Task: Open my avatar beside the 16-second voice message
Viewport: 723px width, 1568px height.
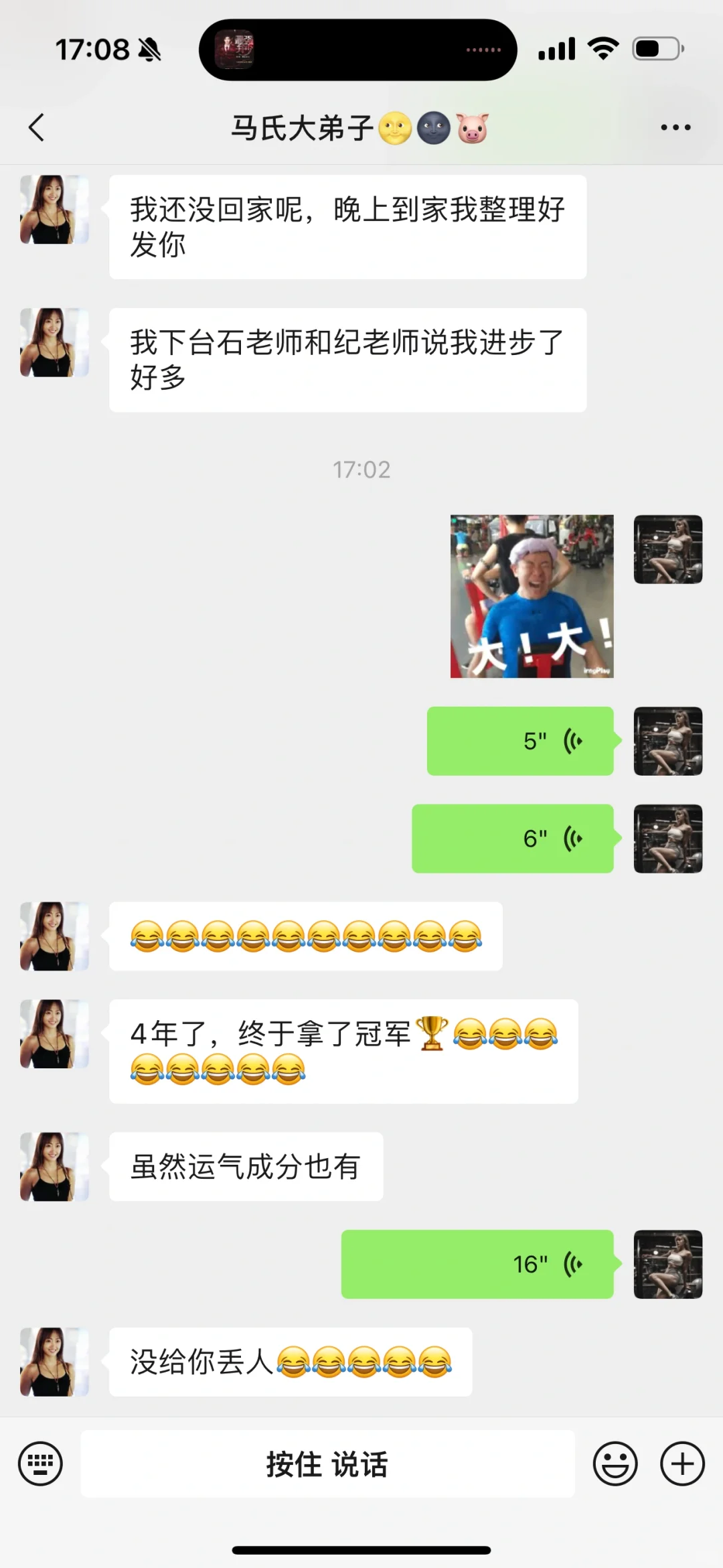Action: pyautogui.click(x=668, y=1264)
